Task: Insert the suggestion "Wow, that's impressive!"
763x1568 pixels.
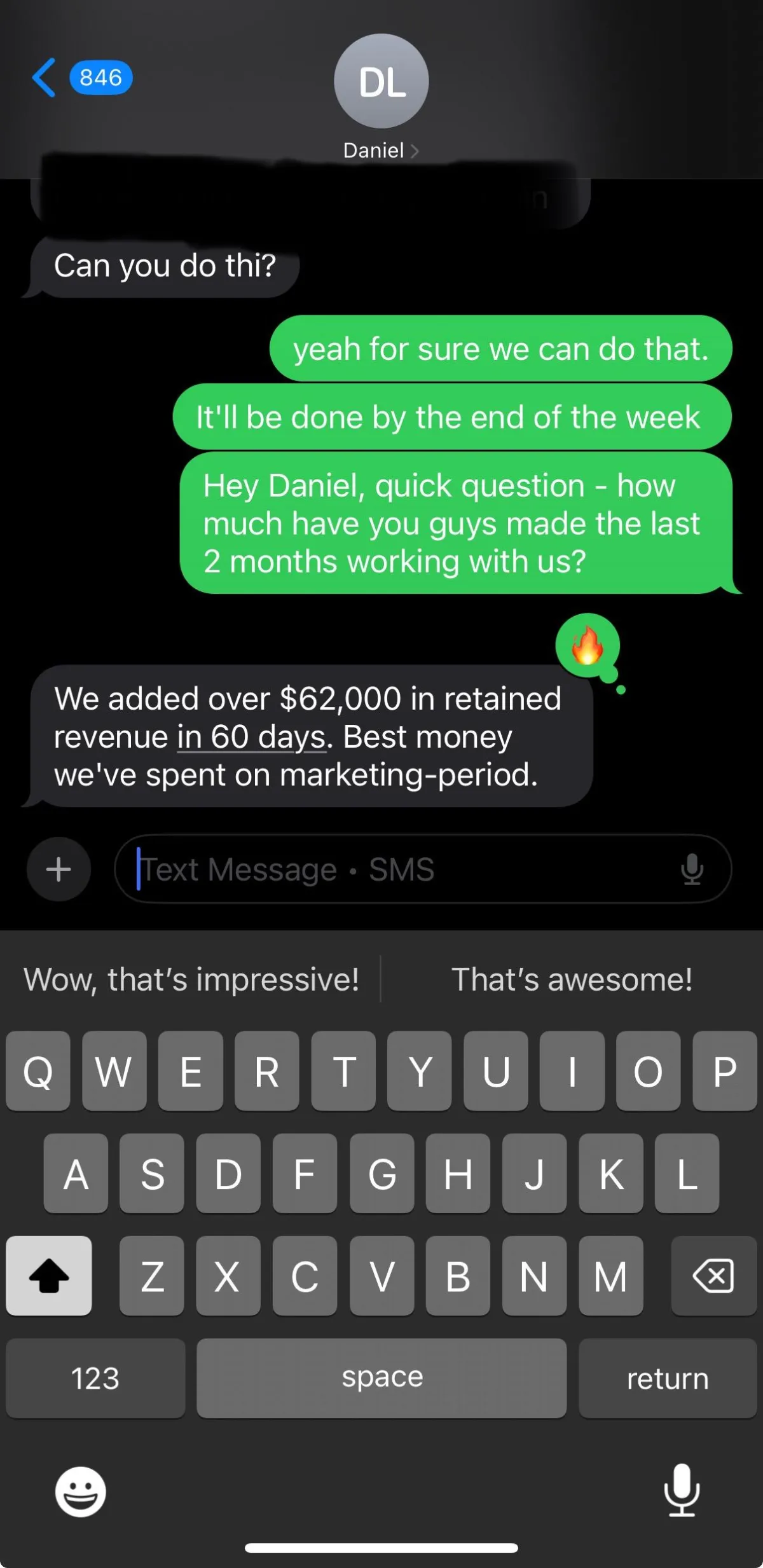Action: click(x=191, y=979)
